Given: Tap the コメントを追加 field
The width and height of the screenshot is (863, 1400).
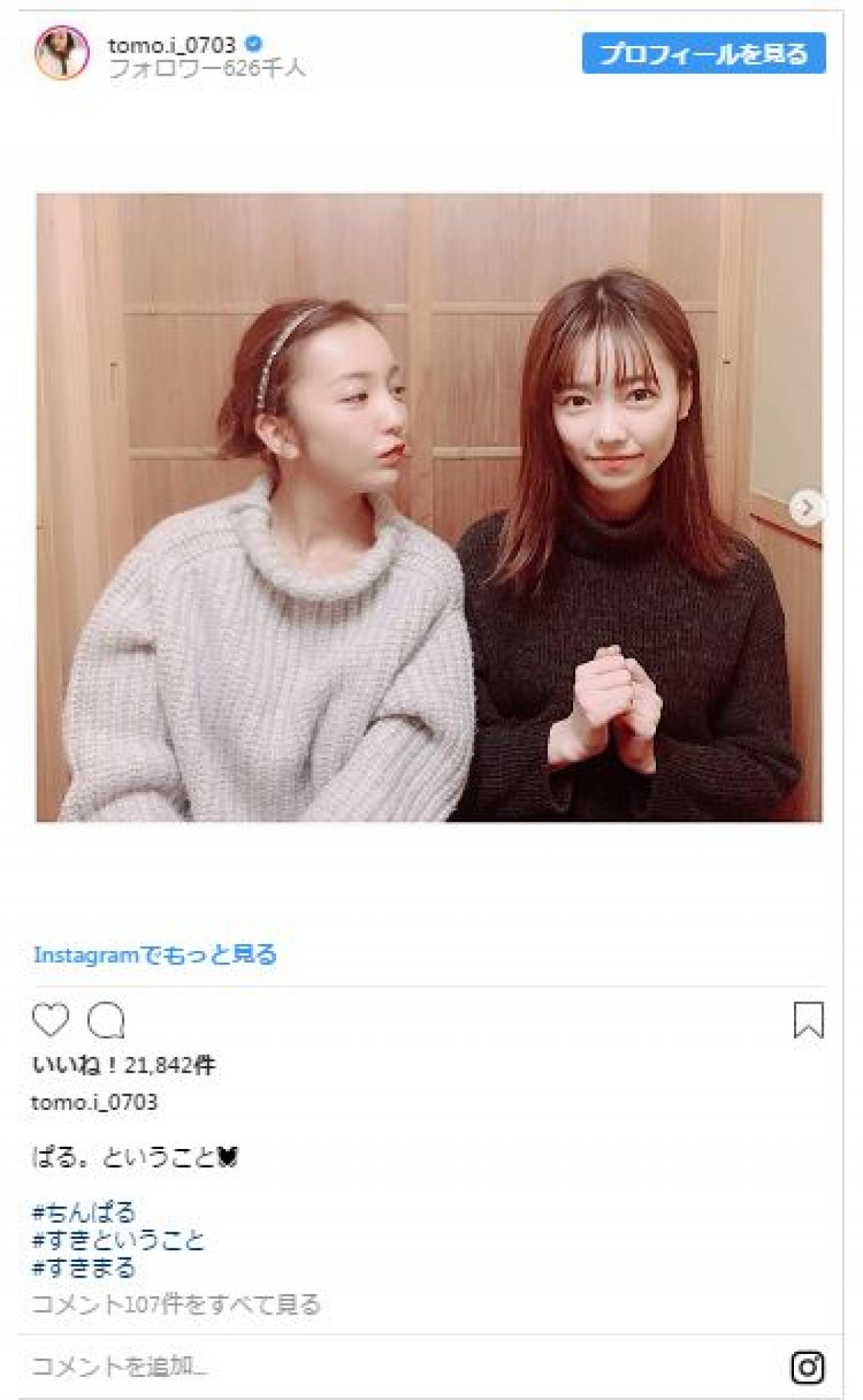Looking at the screenshot, I should click(288, 1365).
